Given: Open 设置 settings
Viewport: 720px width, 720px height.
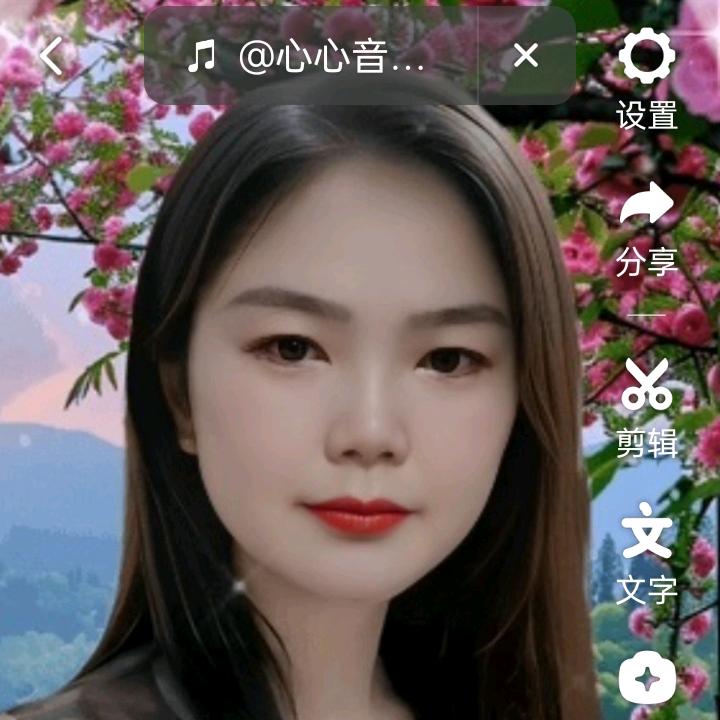Looking at the screenshot, I should [647, 79].
